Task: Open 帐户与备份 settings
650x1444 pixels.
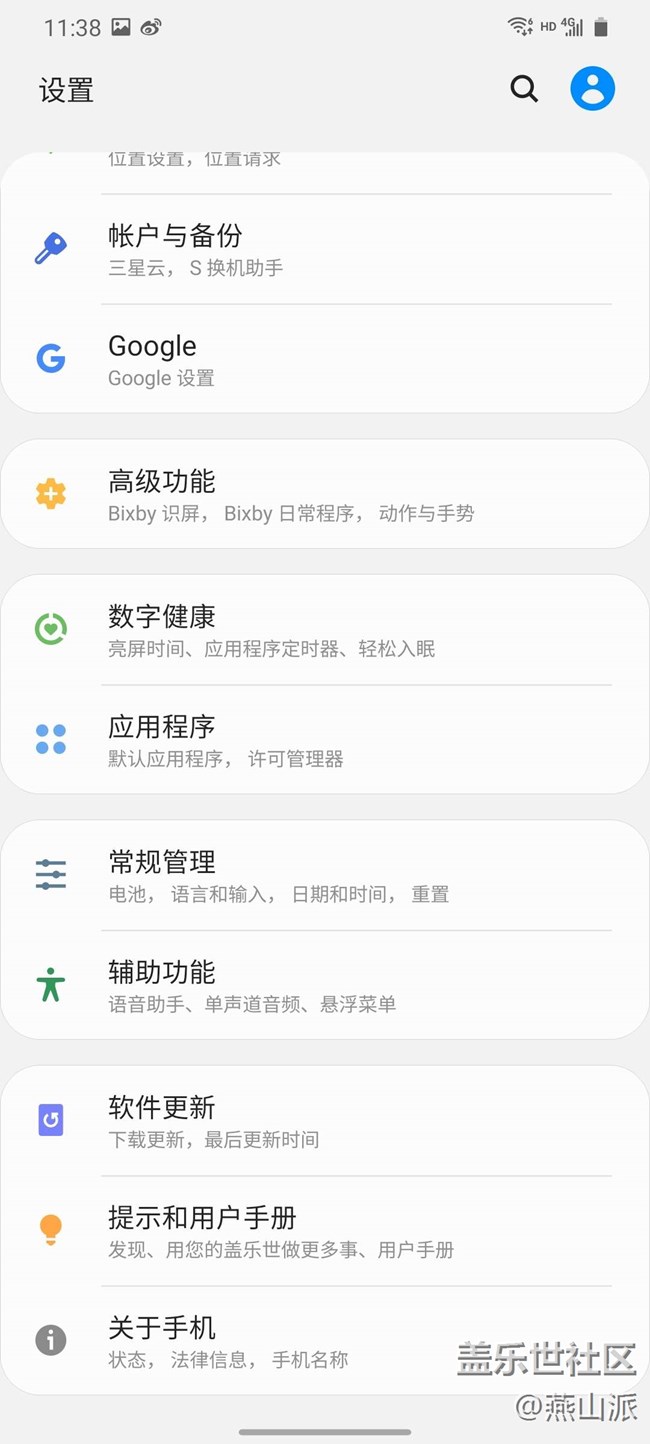Action: coord(325,249)
